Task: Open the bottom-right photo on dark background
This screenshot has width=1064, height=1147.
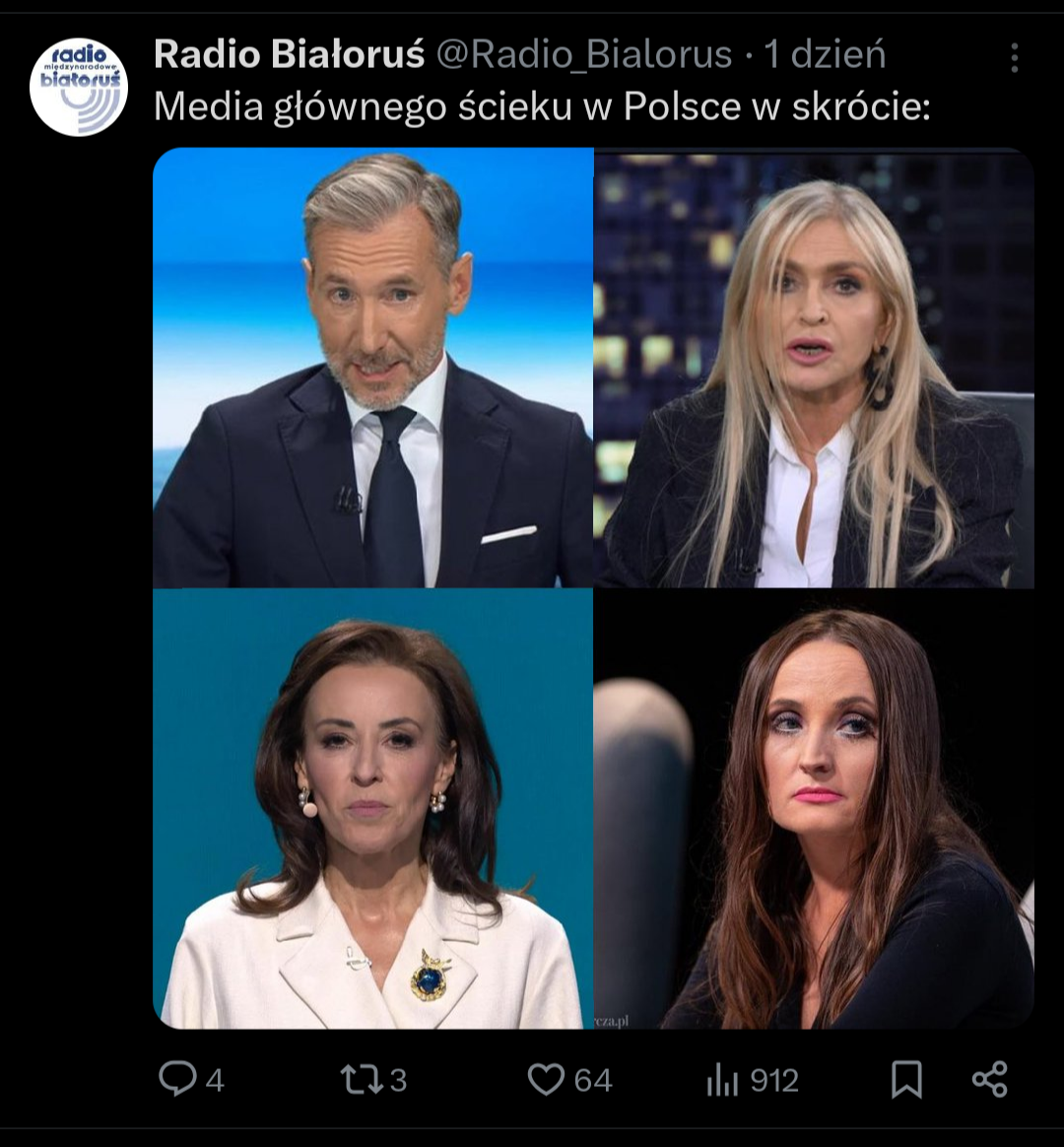Action: pyautogui.click(x=814, y=809)
